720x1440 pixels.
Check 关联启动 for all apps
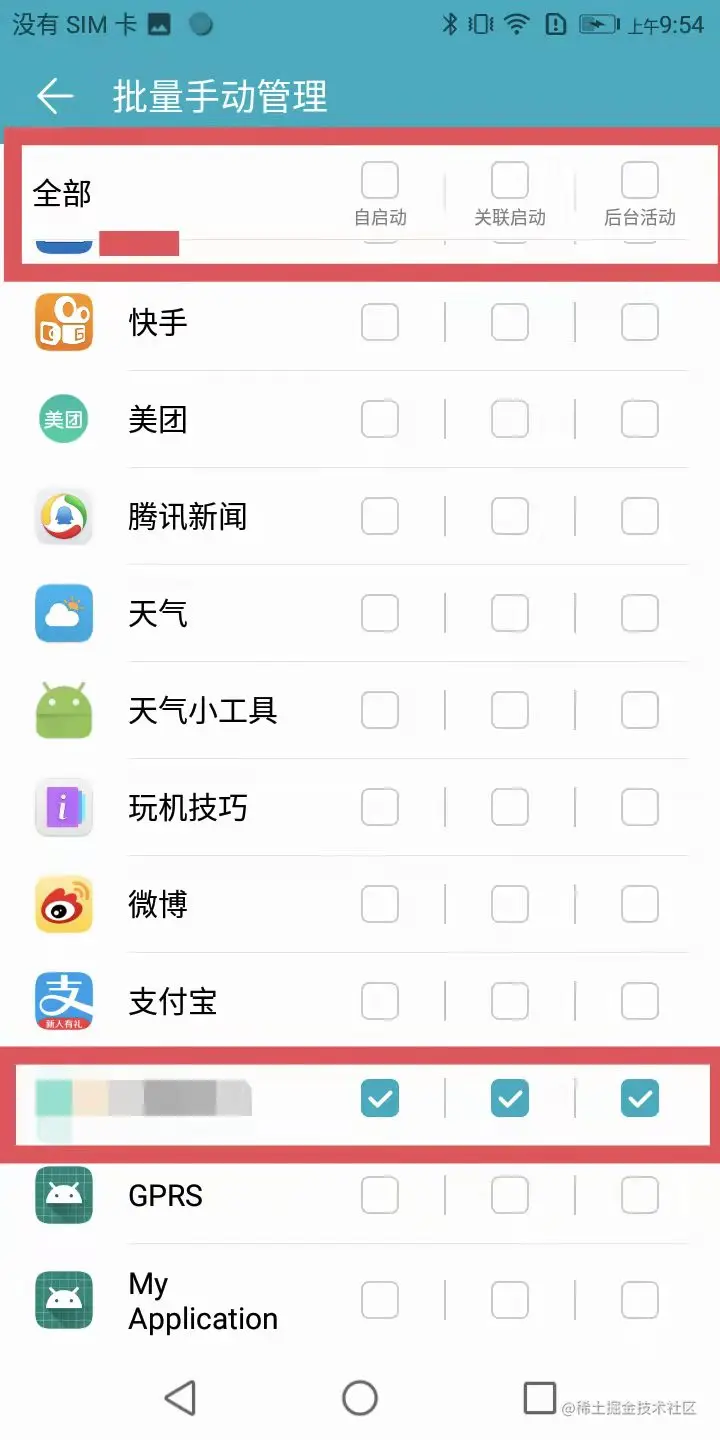tap(510, 181)
